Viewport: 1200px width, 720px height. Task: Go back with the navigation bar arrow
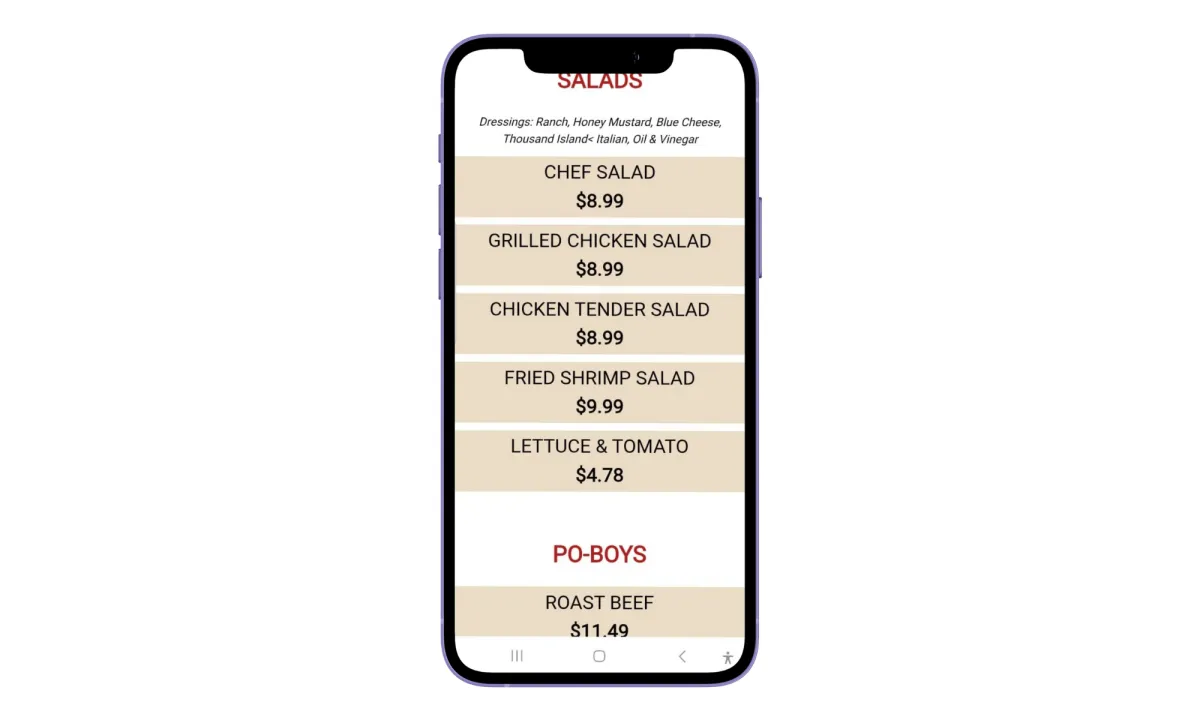click(x=682, y=657)
